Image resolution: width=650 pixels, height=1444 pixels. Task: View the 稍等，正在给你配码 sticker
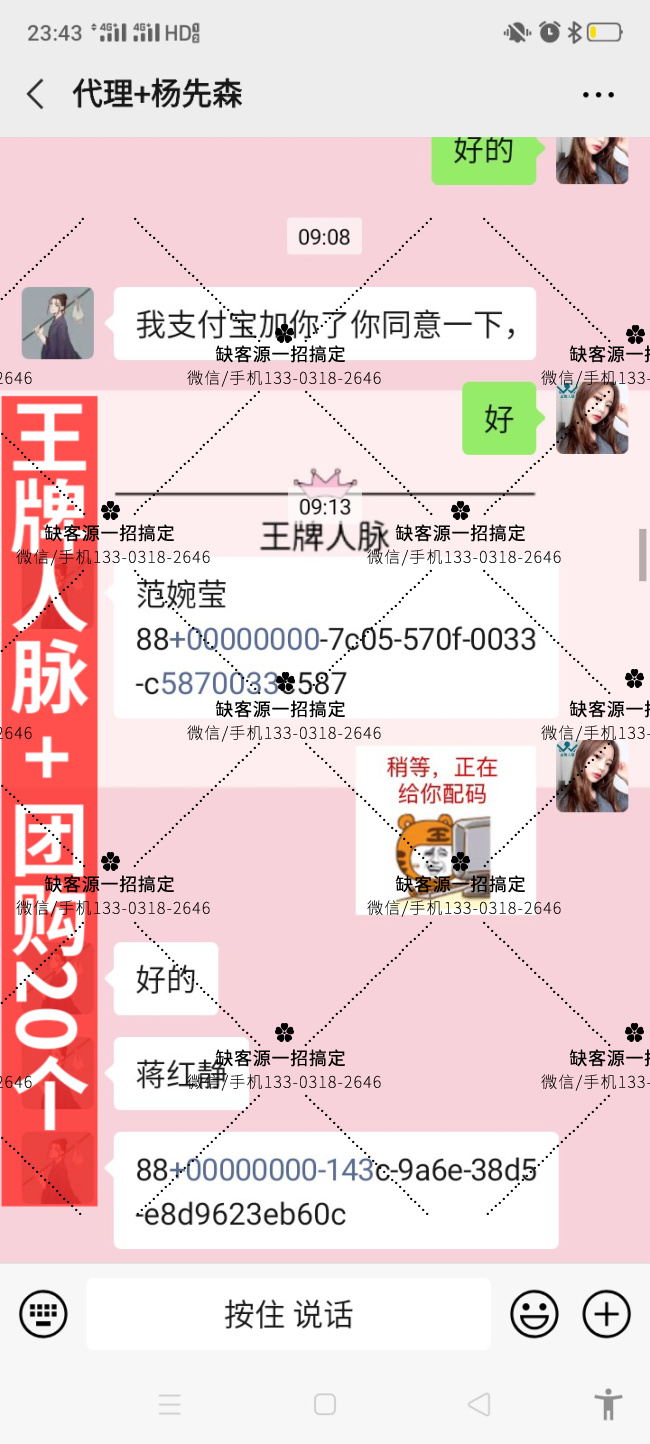[446, 829]
